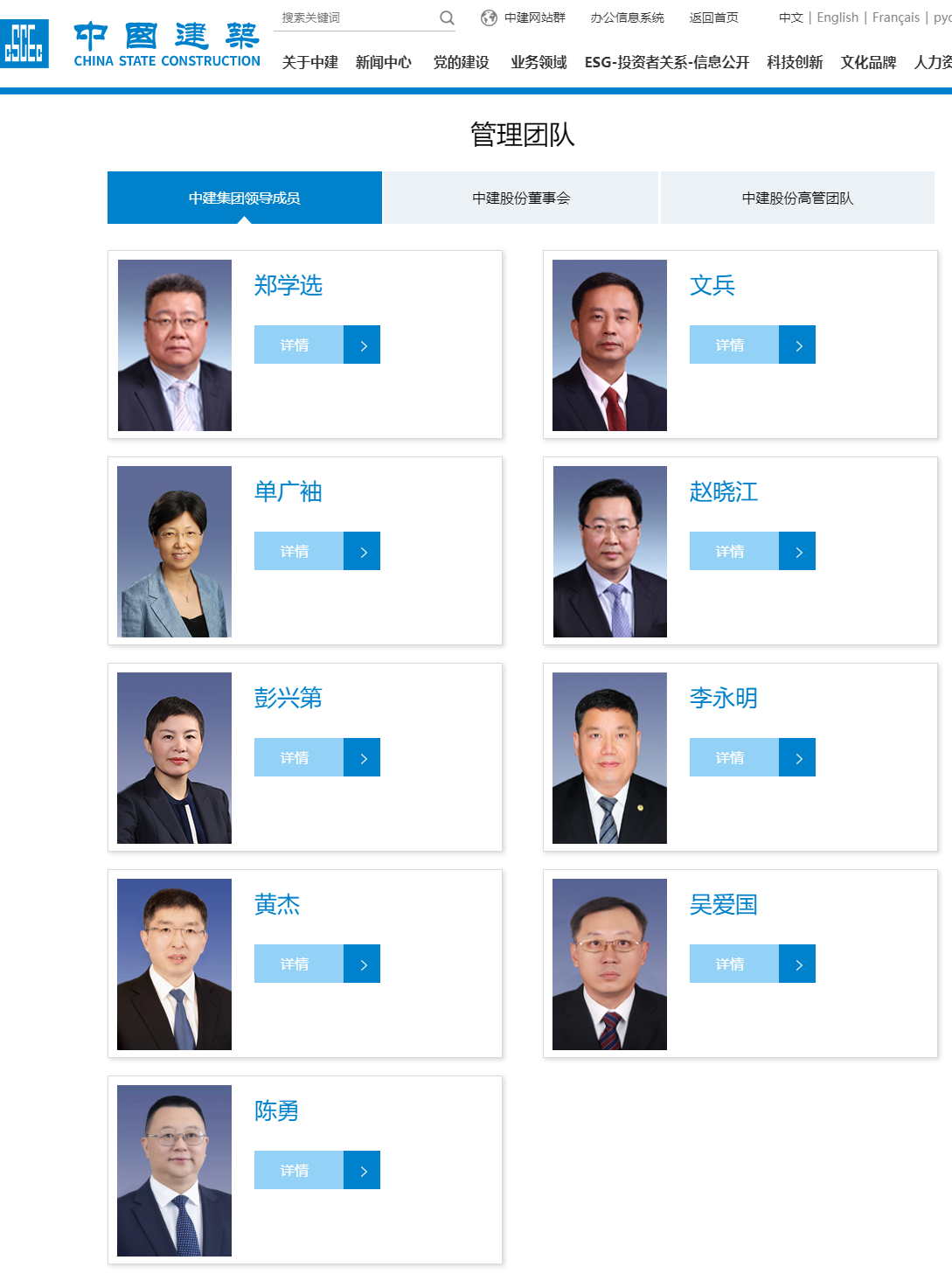Open 彭兴第's 详情 button
Screen dimensions: 952x1274
[316, 758]
